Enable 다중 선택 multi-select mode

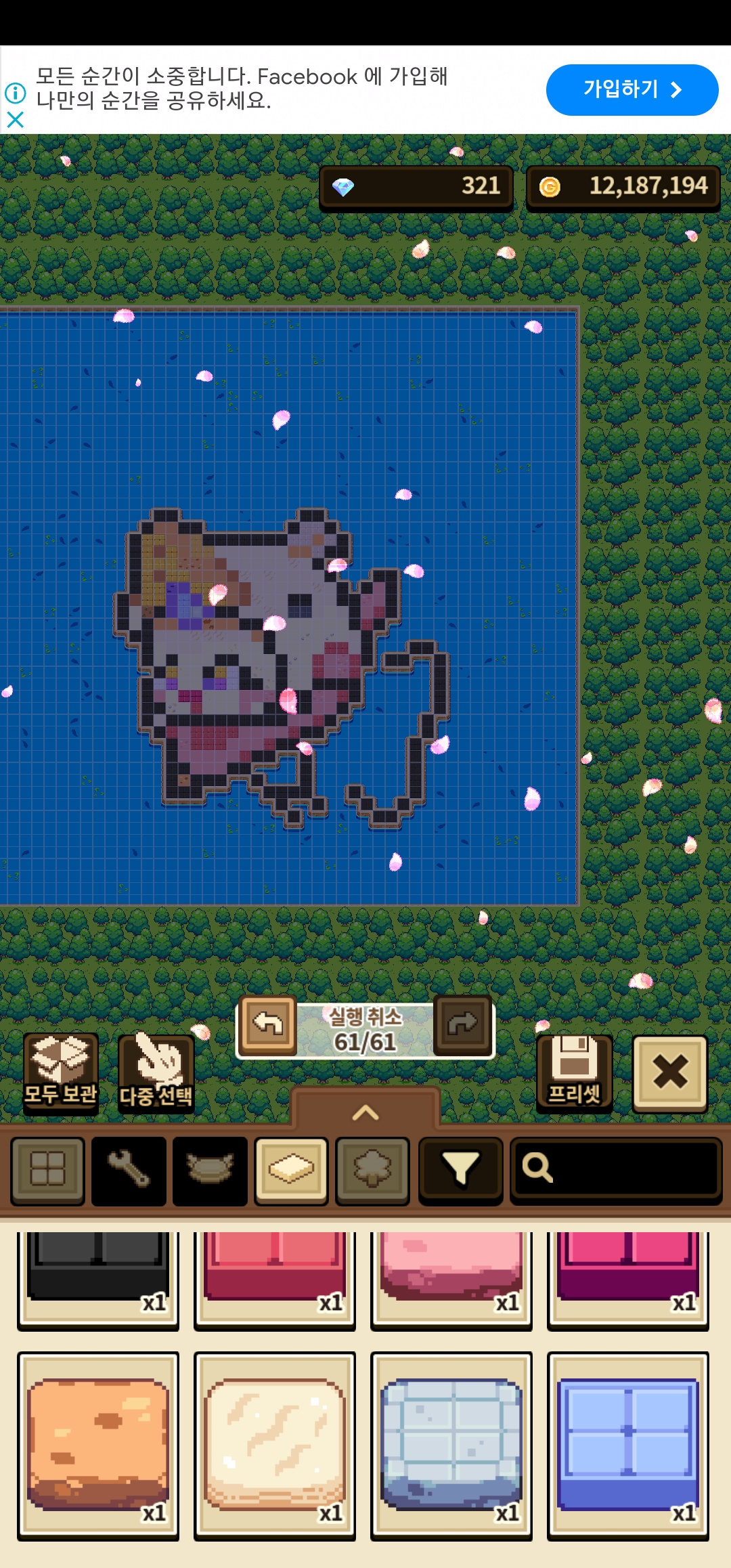156,1072
